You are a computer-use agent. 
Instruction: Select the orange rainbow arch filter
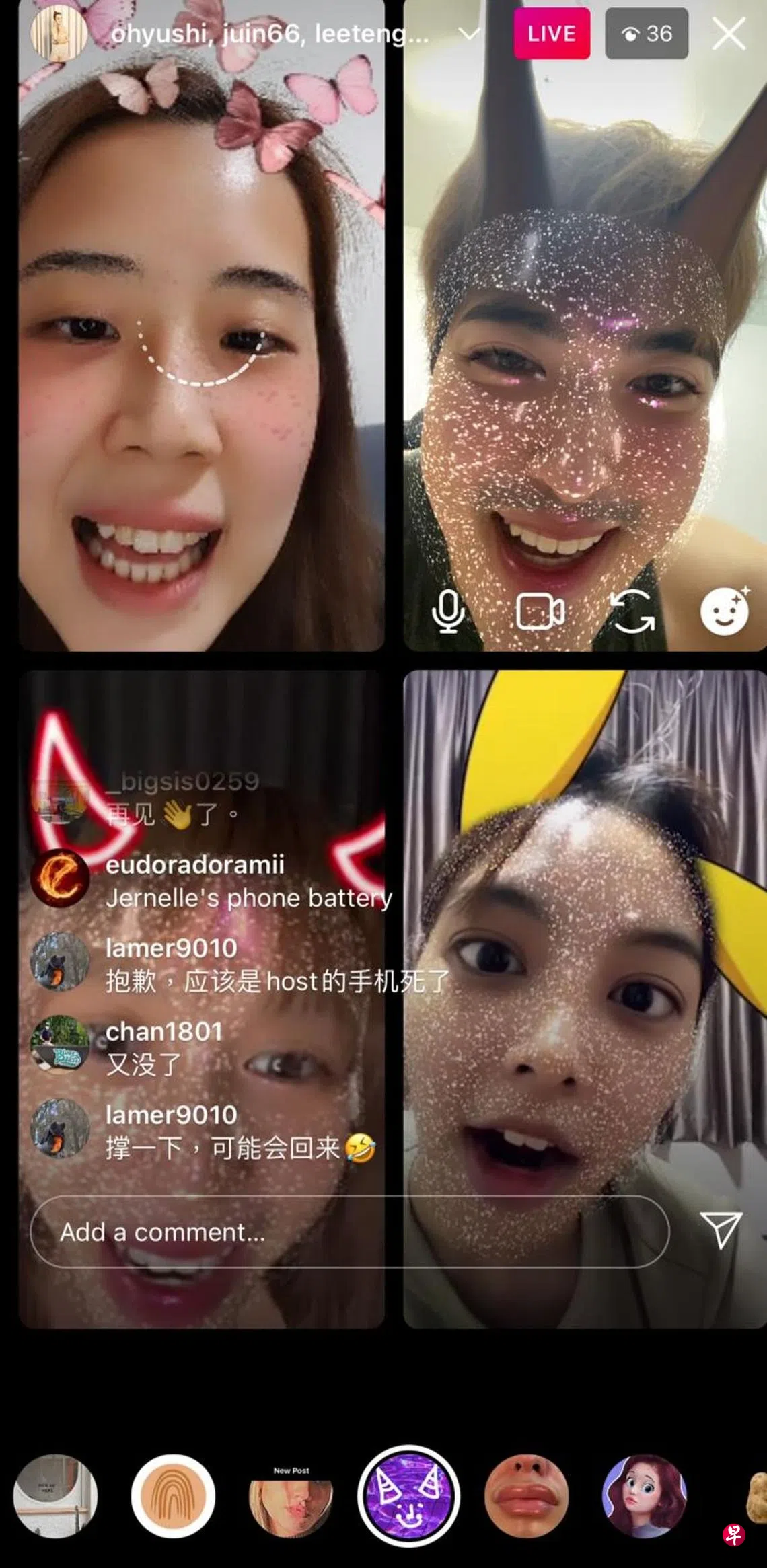(173, 1496)
